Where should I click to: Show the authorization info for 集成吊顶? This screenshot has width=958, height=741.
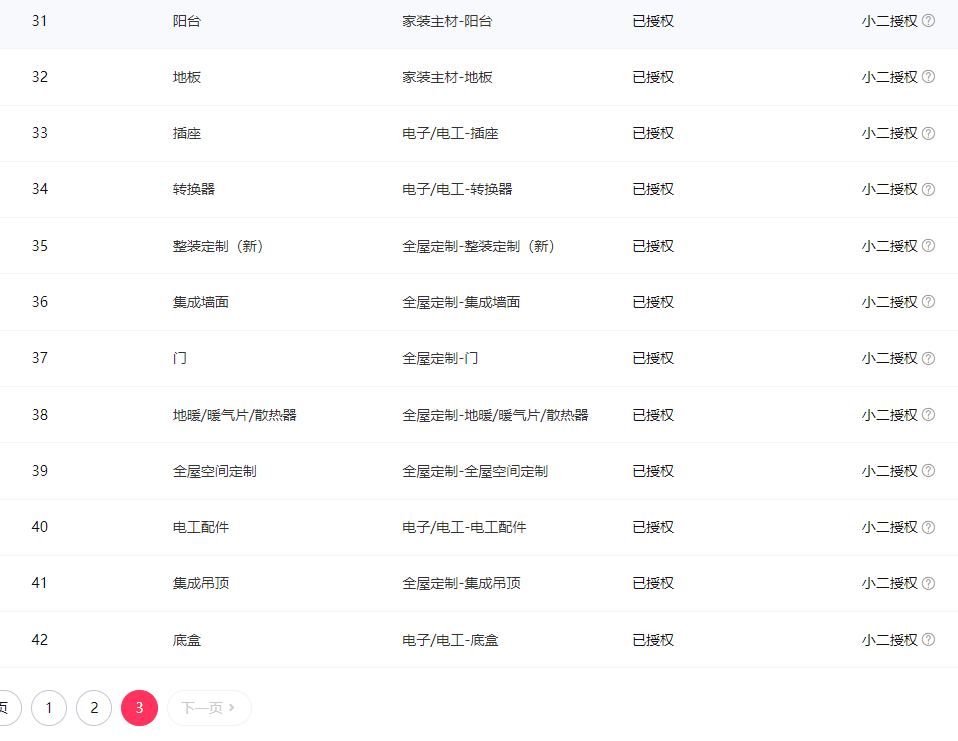(928, 583)
